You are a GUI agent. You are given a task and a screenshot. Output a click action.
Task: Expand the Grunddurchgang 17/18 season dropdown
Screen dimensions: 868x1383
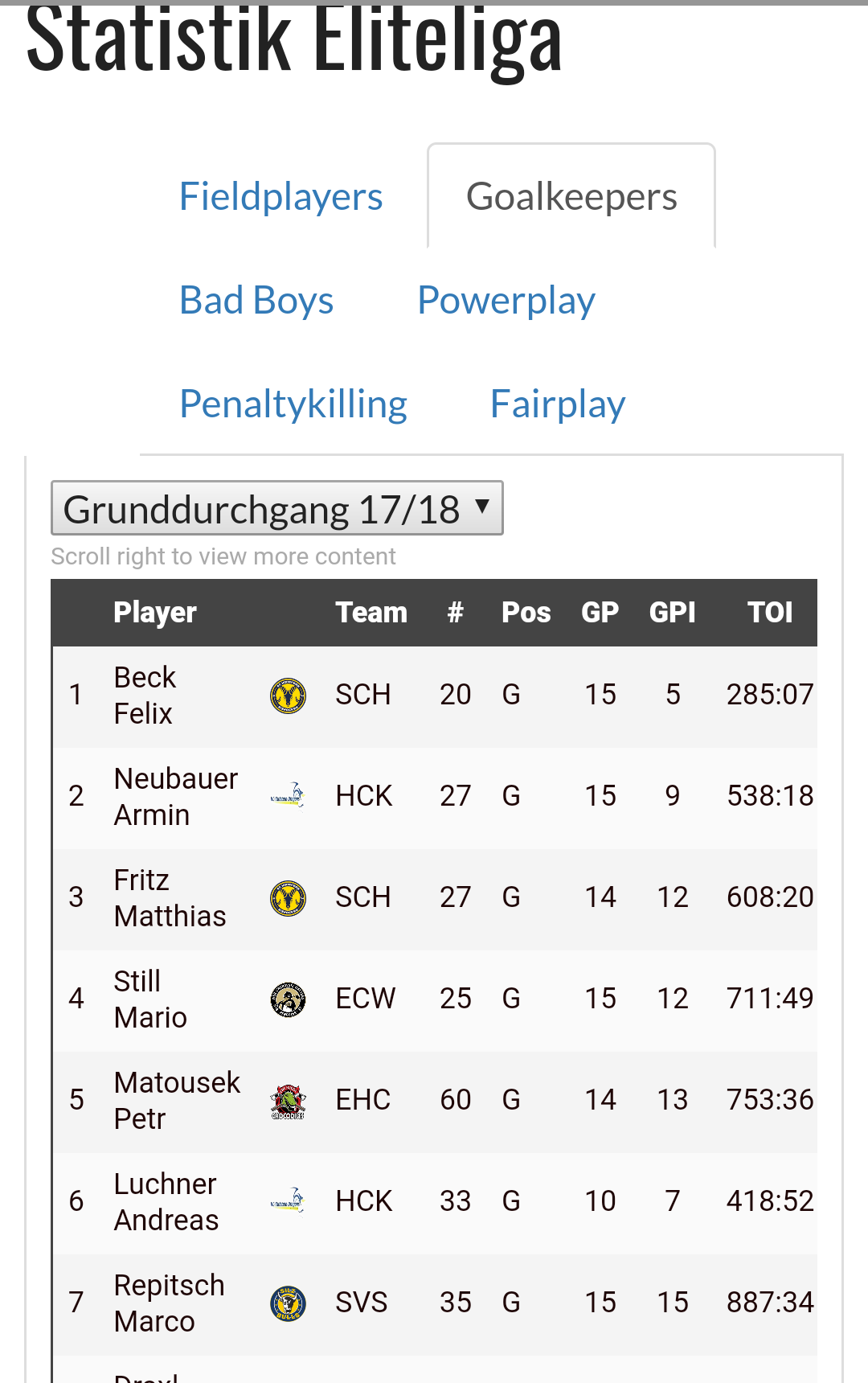277,508
